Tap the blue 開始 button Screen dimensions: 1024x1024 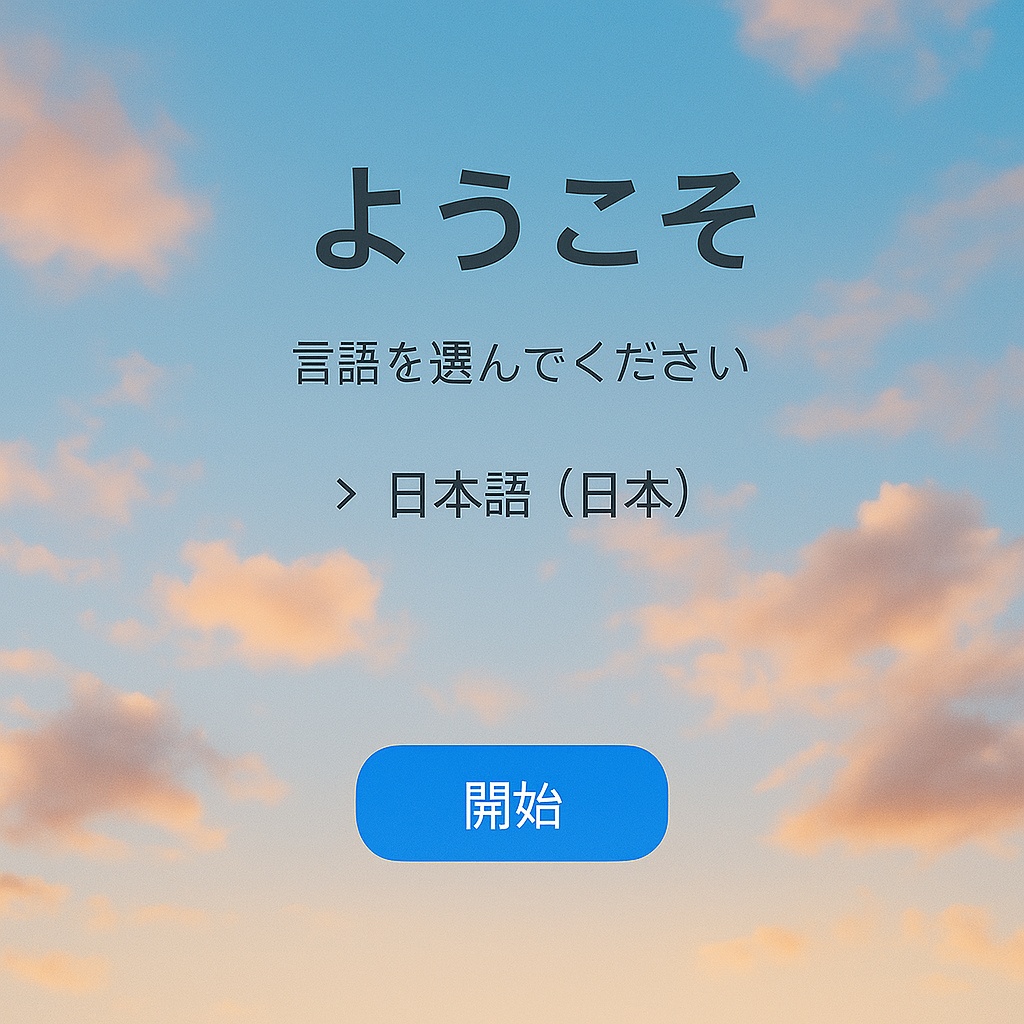pyautogui.click(x=511, y=803)
